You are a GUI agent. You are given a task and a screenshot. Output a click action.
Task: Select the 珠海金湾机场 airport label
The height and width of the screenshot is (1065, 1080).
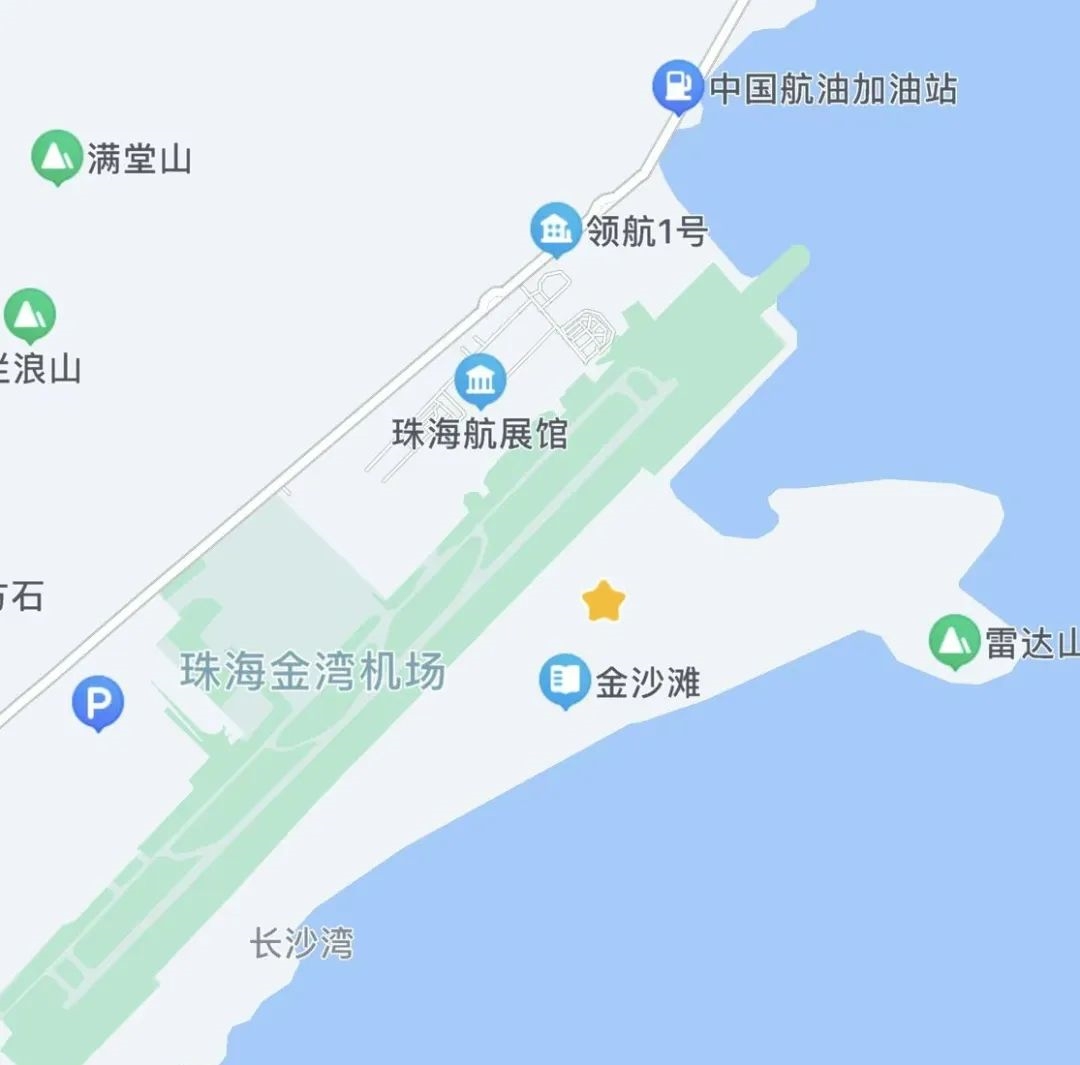tap(312, 671)
